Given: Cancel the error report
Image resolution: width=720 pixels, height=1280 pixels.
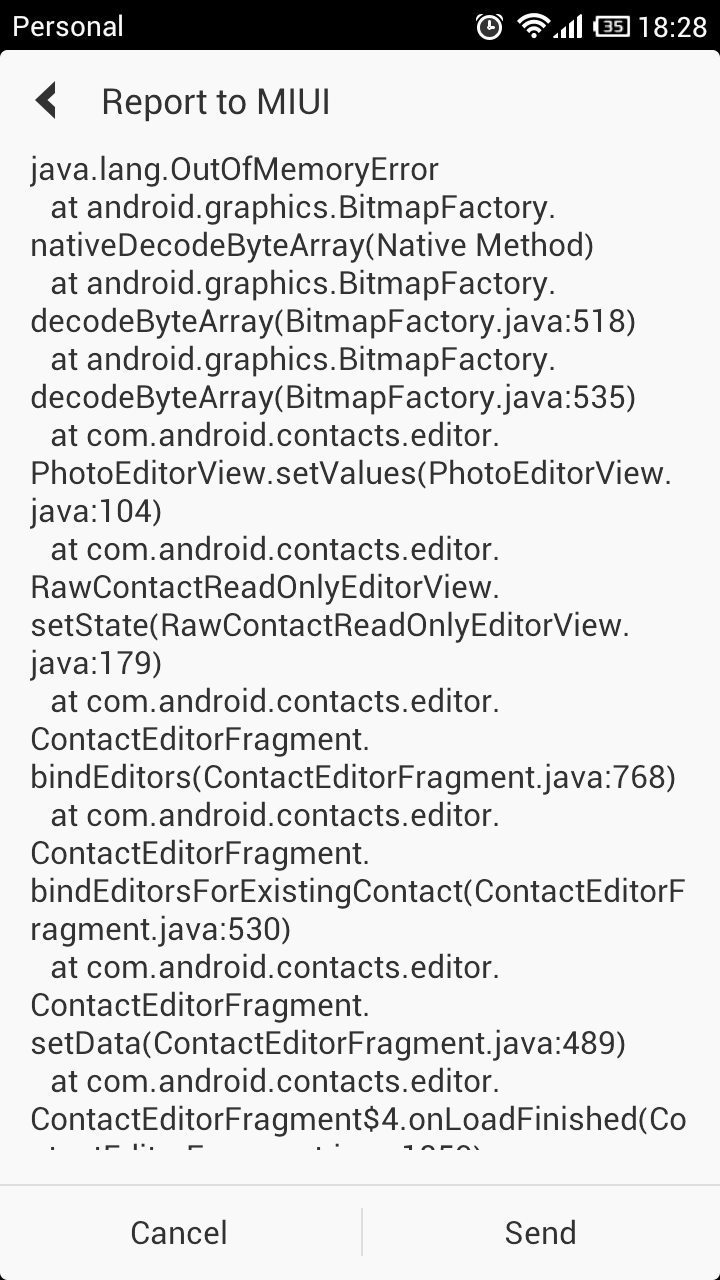Looking at the screenshot, I should pyautogui.click(x=180, y=1232).
